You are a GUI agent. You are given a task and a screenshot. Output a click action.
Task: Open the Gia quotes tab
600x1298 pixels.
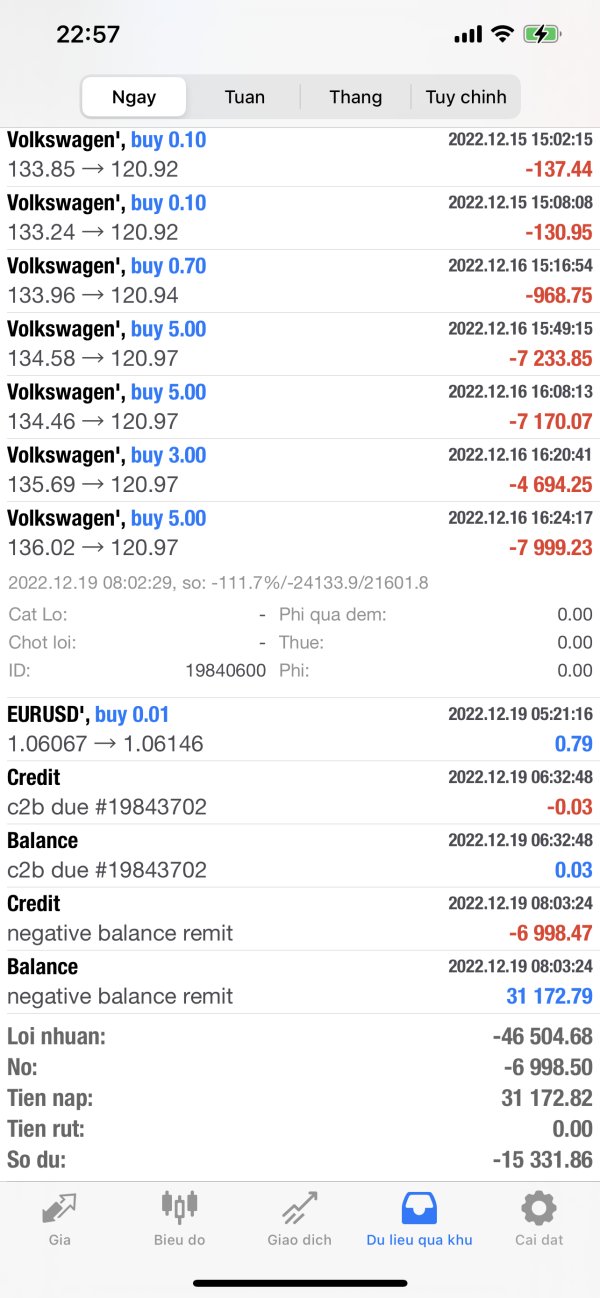pyautogui.click(x=60, y=1220)
